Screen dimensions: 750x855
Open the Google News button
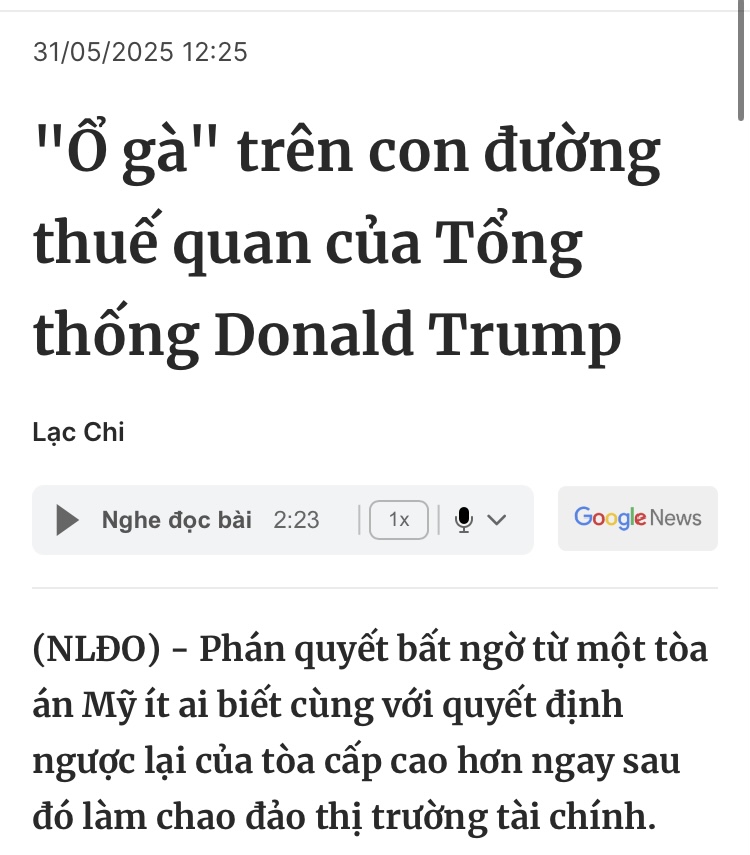(637, 518)
